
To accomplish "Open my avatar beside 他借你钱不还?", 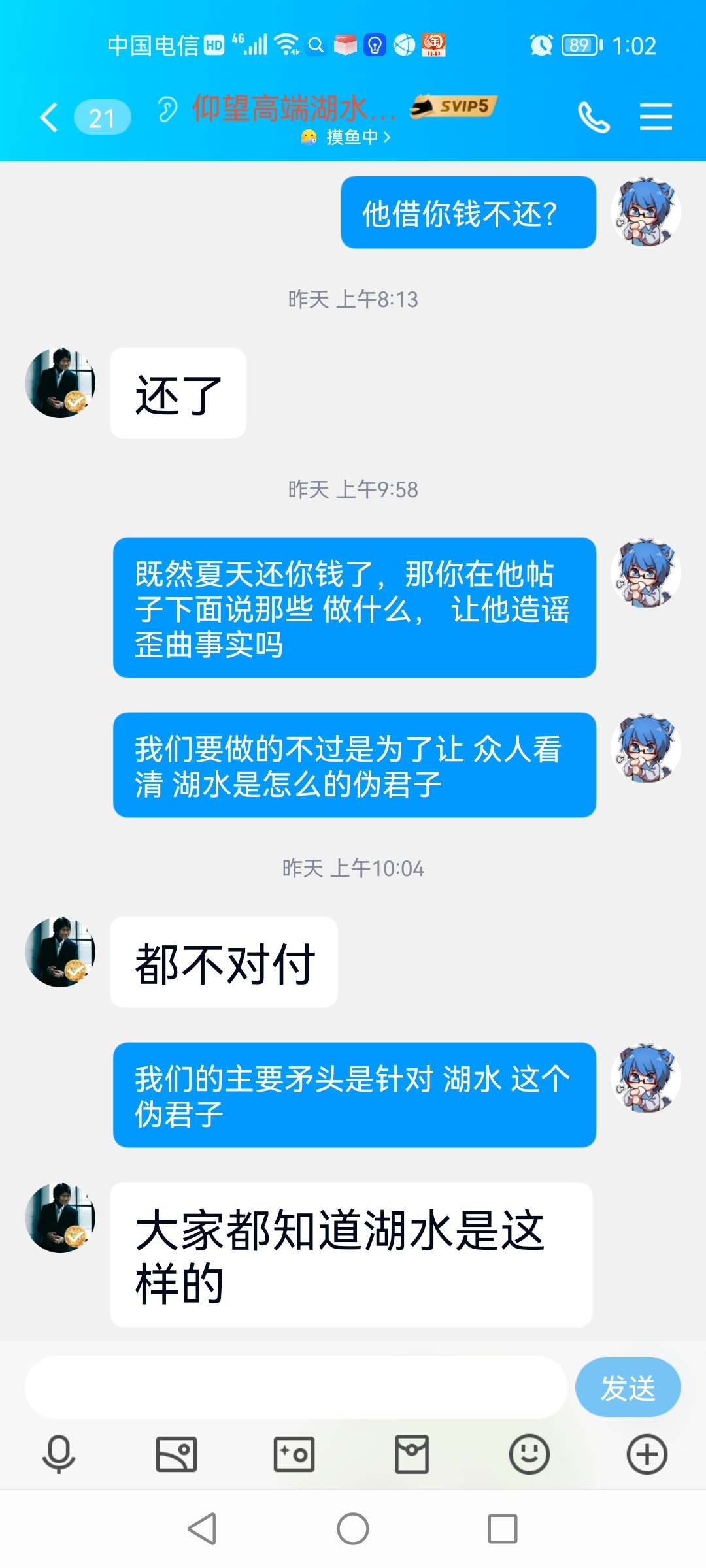I will click(646, 212).
